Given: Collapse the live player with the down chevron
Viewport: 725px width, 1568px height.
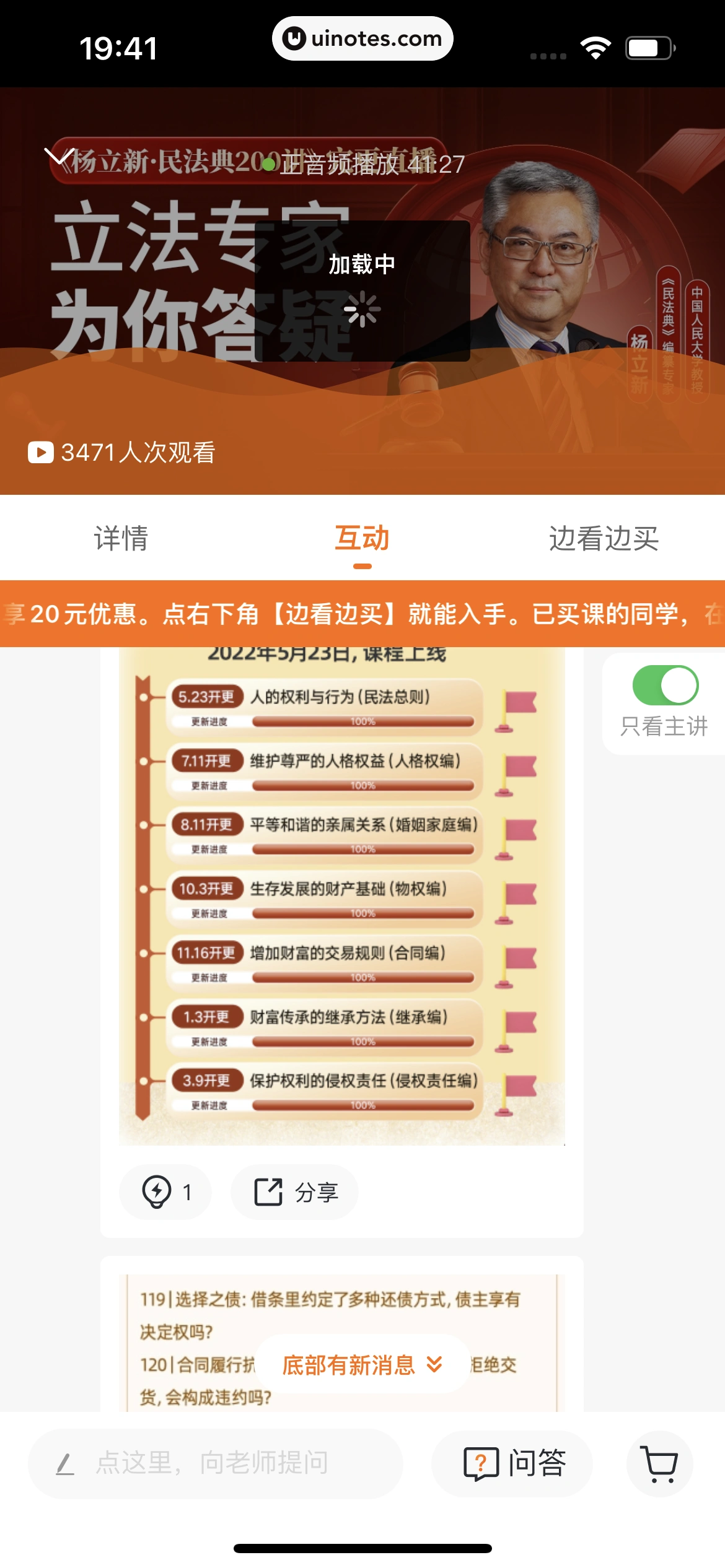Looking at the screenshot, I should (60, 156).
